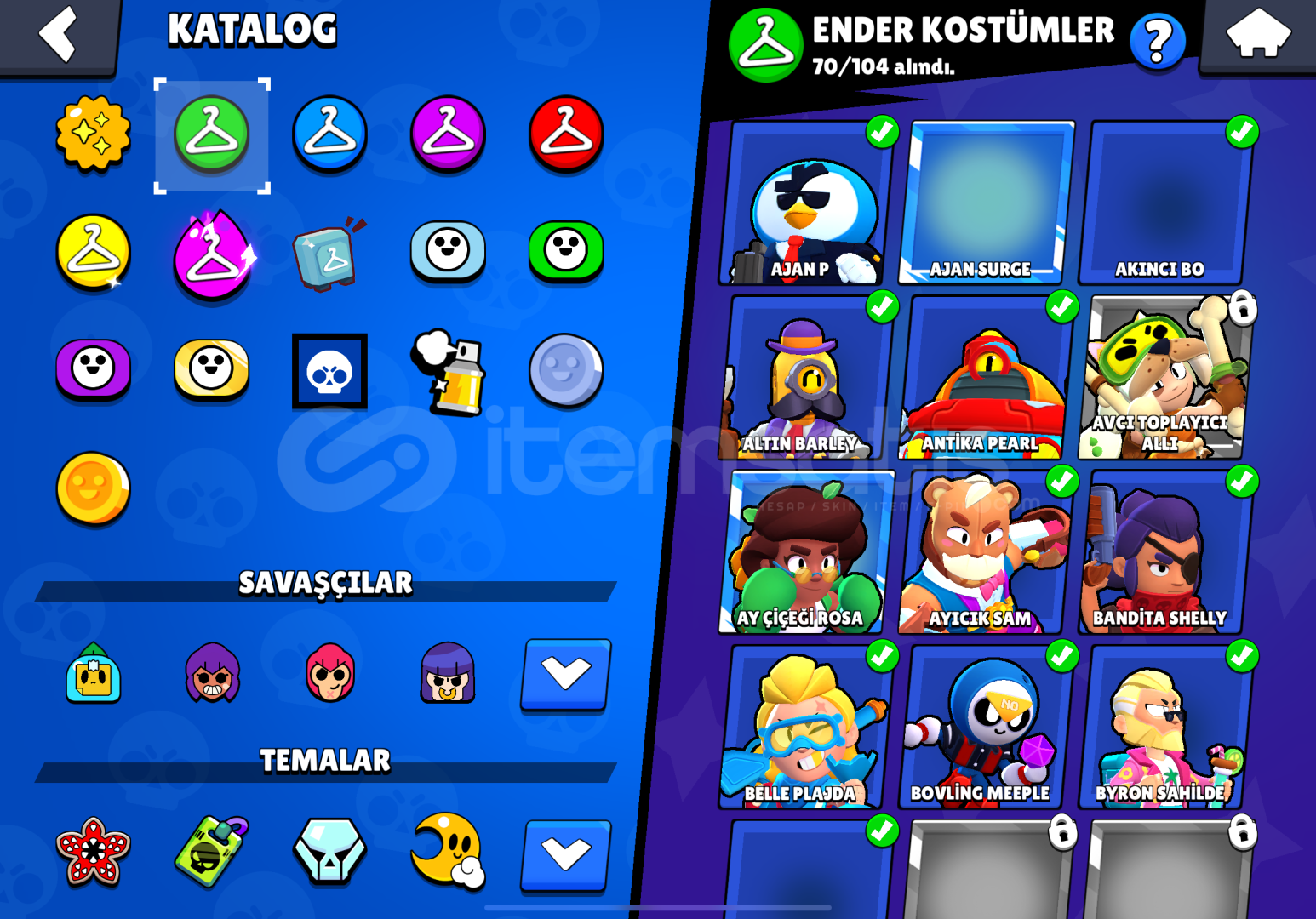Screen dimensions: 1316x919
Task: View the Altın Barley skin
Action: [x=805, y=379]
